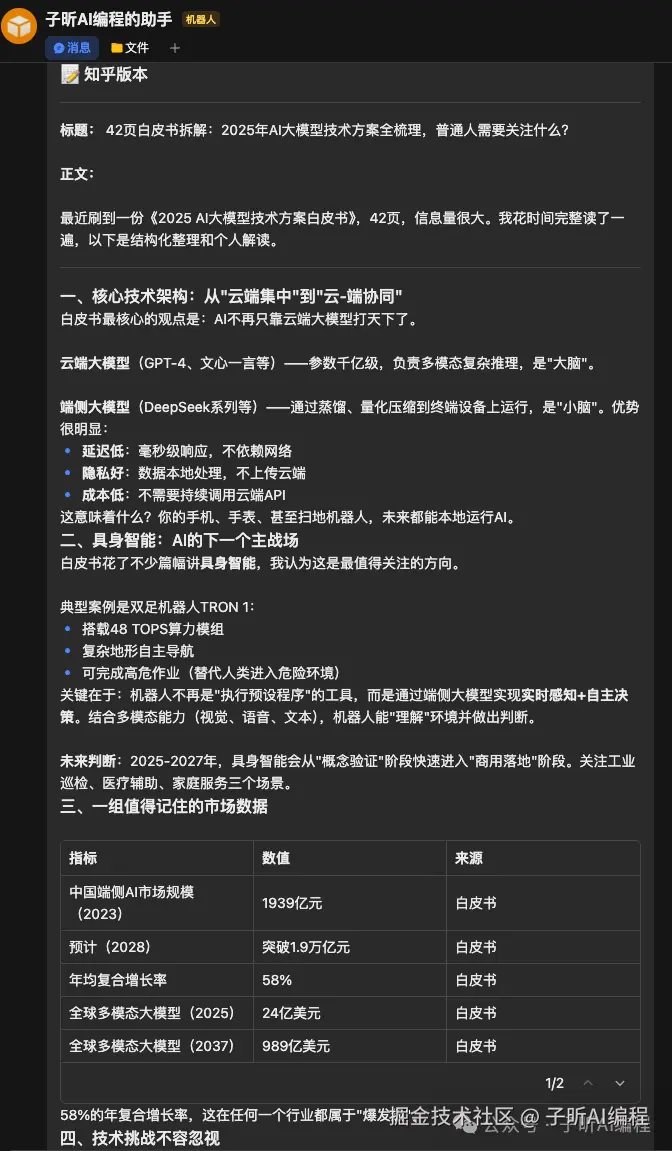Viewport: 672px width, 1151px height.
Task: Open the 文件 tab
Action: coord(130,47)
